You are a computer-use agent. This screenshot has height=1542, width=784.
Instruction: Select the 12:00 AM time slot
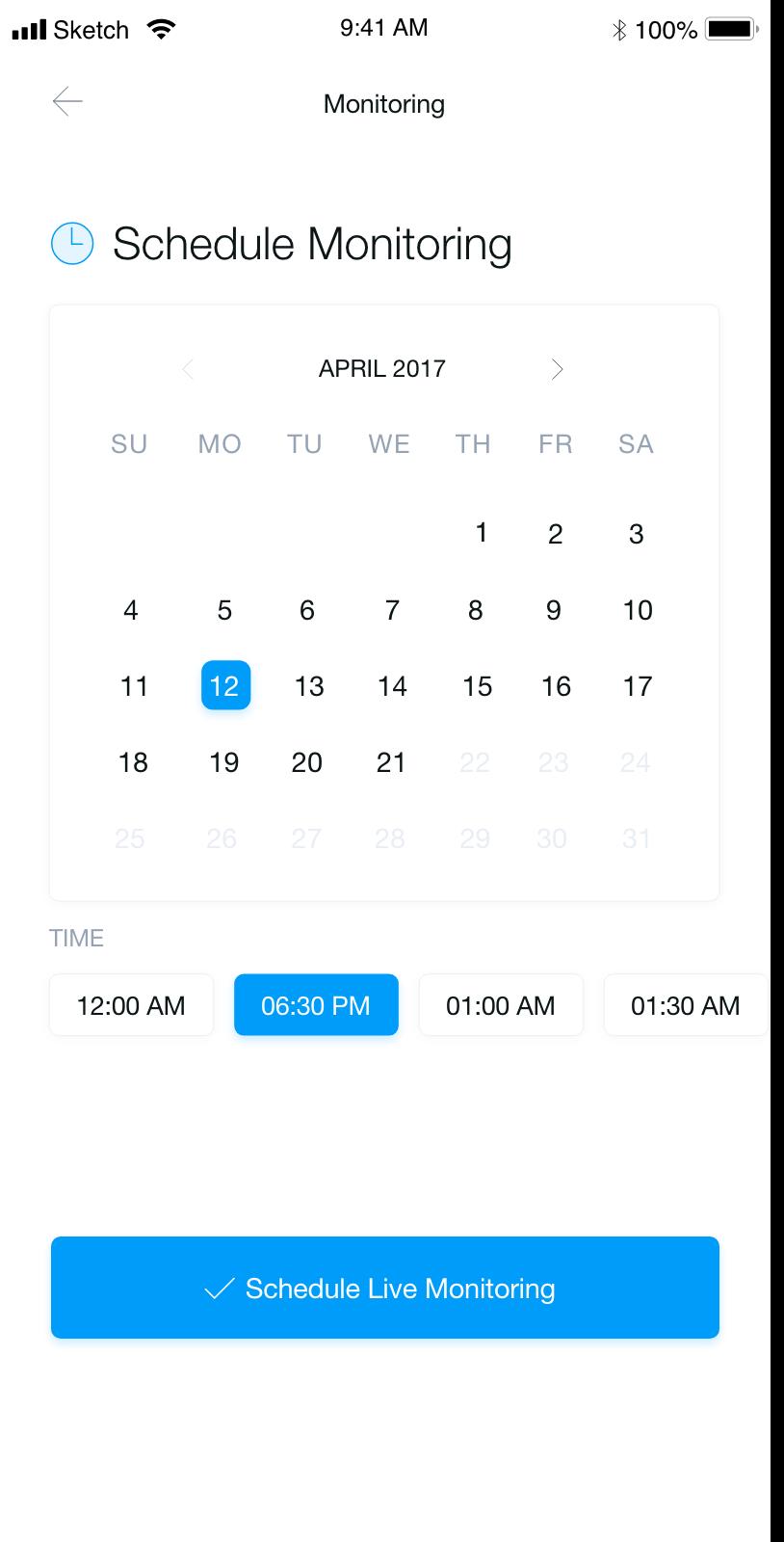(131, 1005)
